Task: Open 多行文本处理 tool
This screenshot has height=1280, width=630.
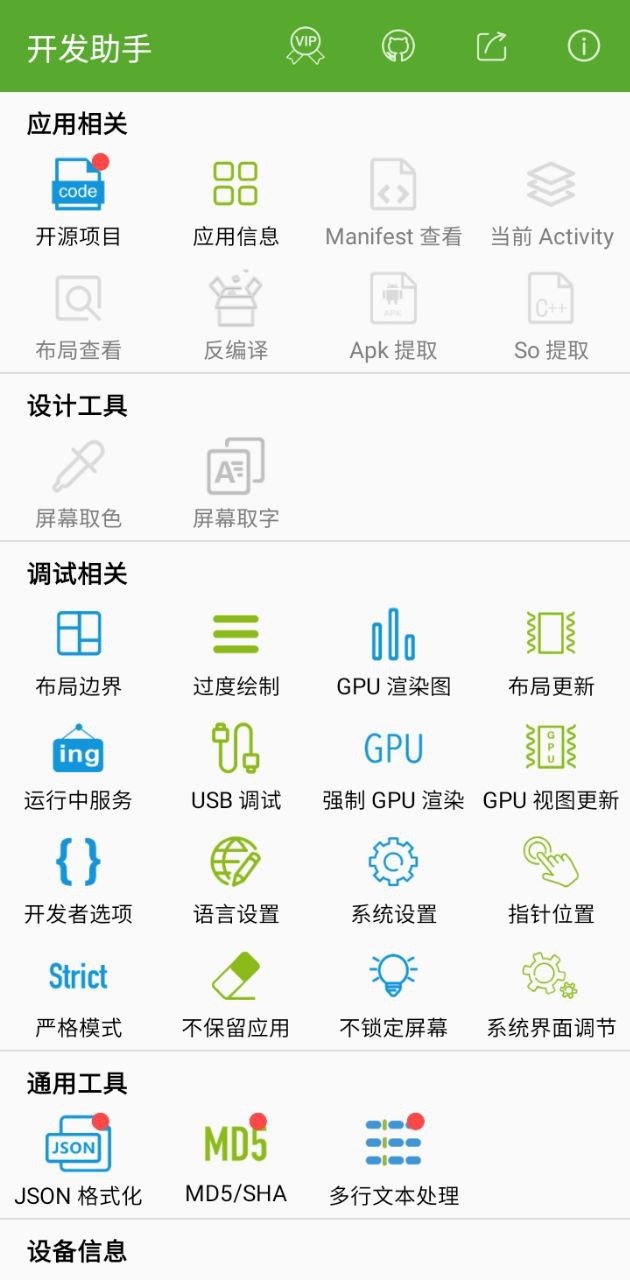Action: coord(394,1162)
